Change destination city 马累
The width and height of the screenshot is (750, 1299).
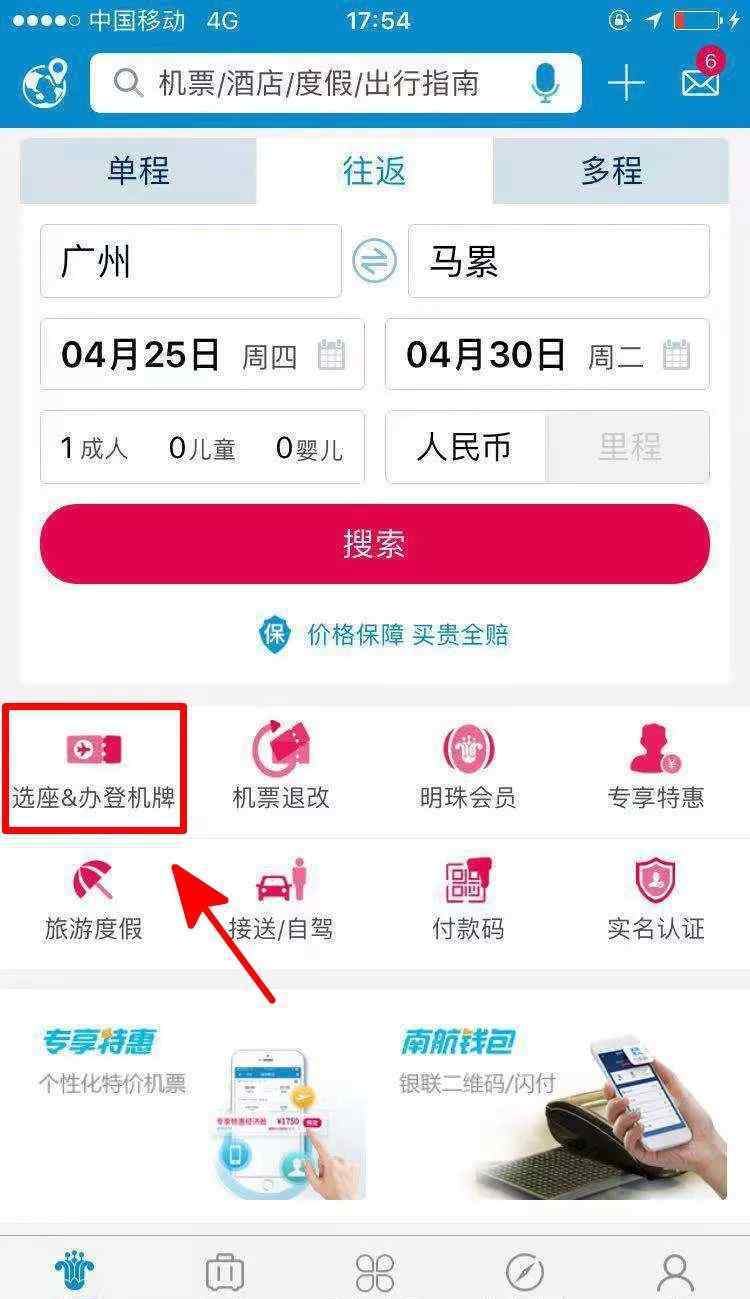559,261
